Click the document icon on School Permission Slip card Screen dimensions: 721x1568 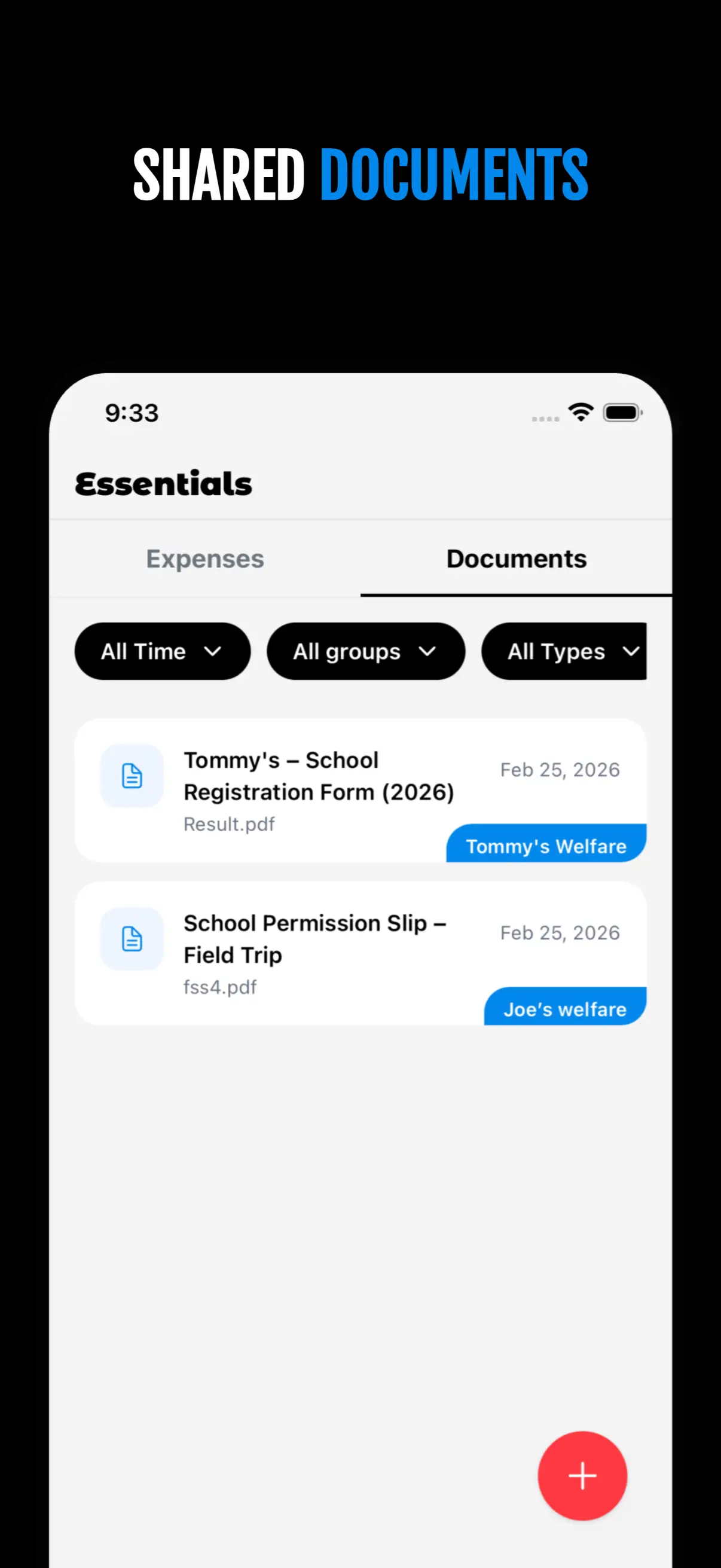point(132,939)
